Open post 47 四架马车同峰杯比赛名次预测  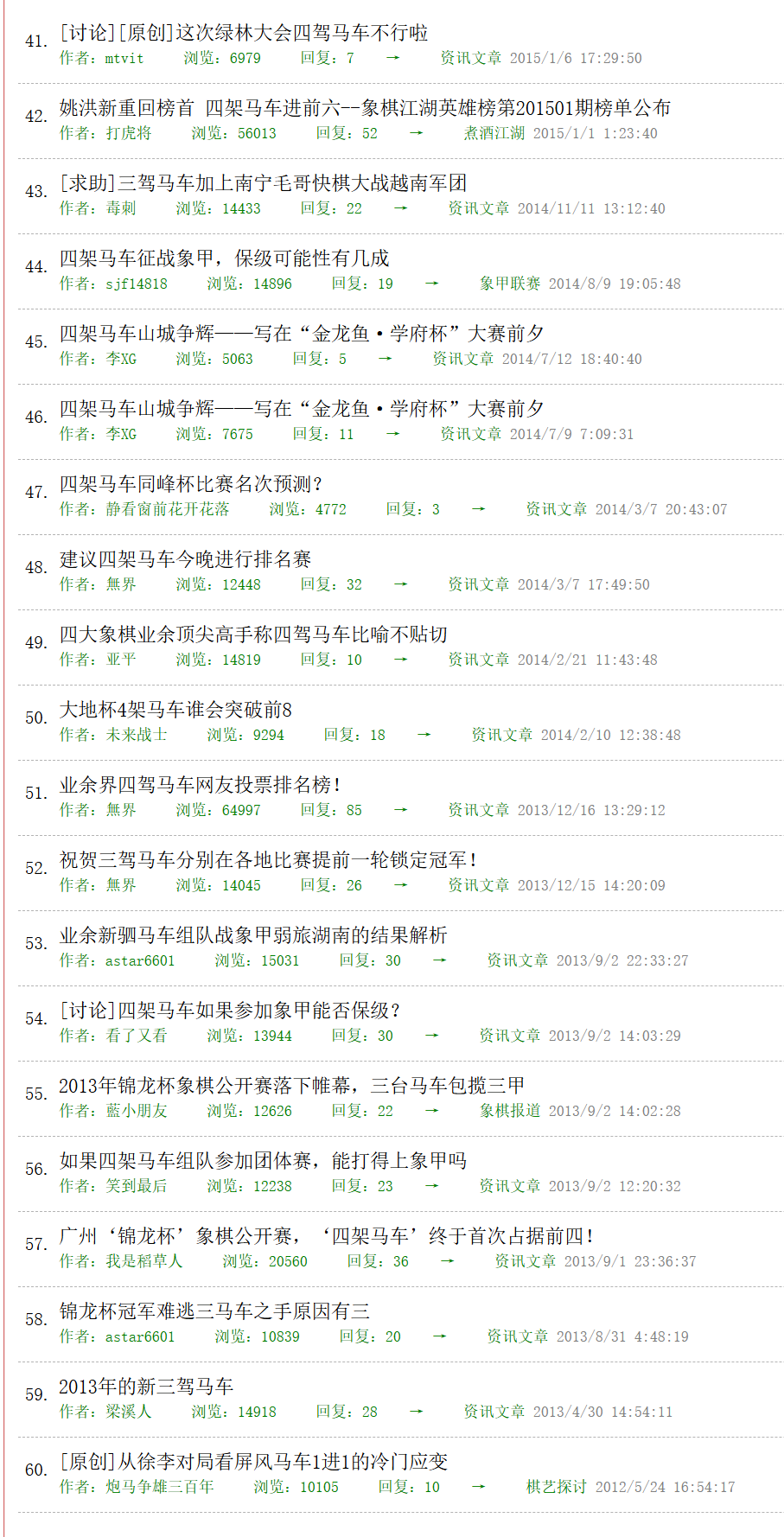pos(190,484)
